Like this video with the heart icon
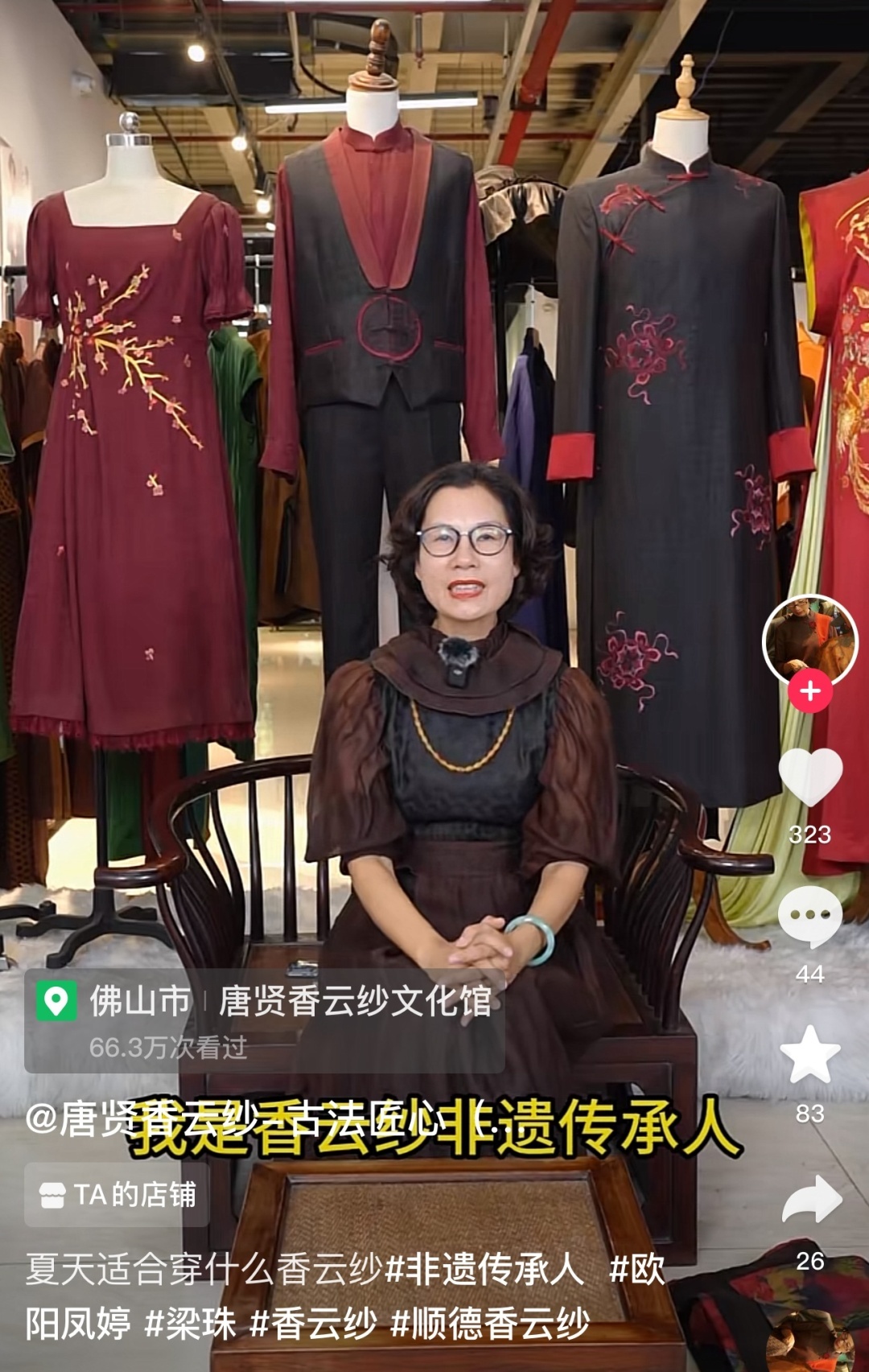Viewport: 869px width, 1372px height. [x=809, y=777]
